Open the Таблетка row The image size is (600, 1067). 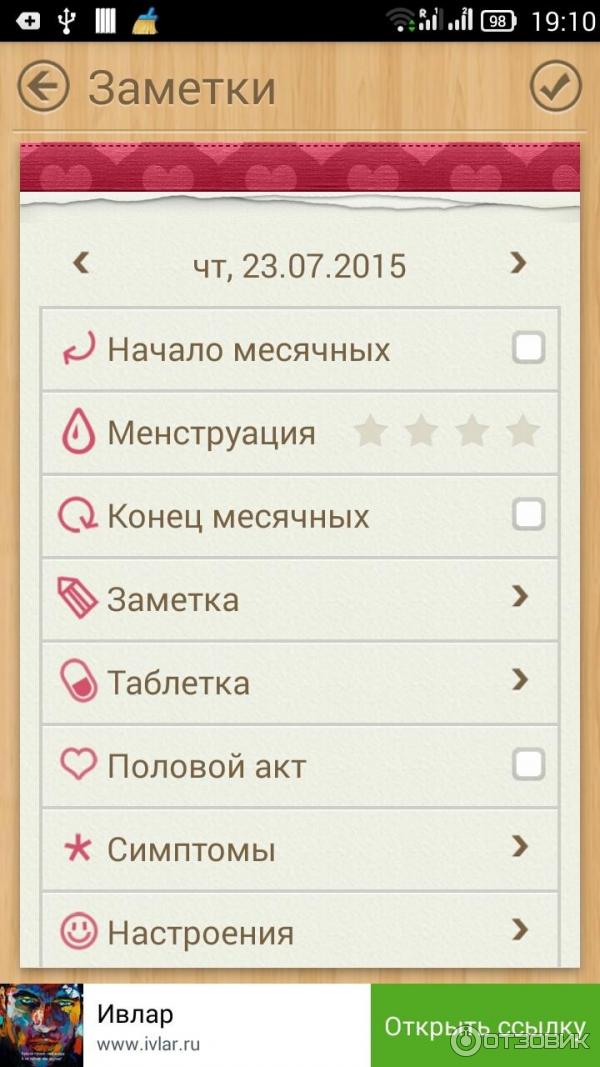(x=300, y=682)
